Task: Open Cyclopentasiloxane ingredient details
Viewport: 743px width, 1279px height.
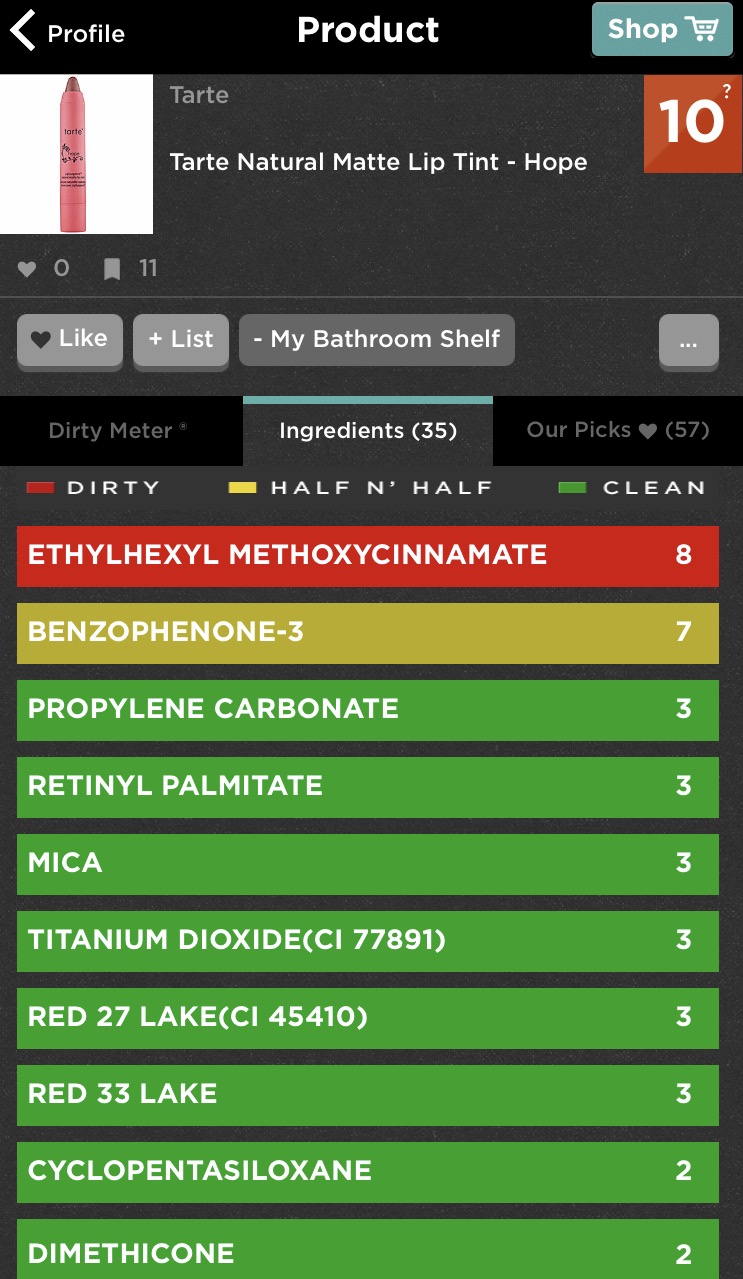Action: coord(368,1172)
